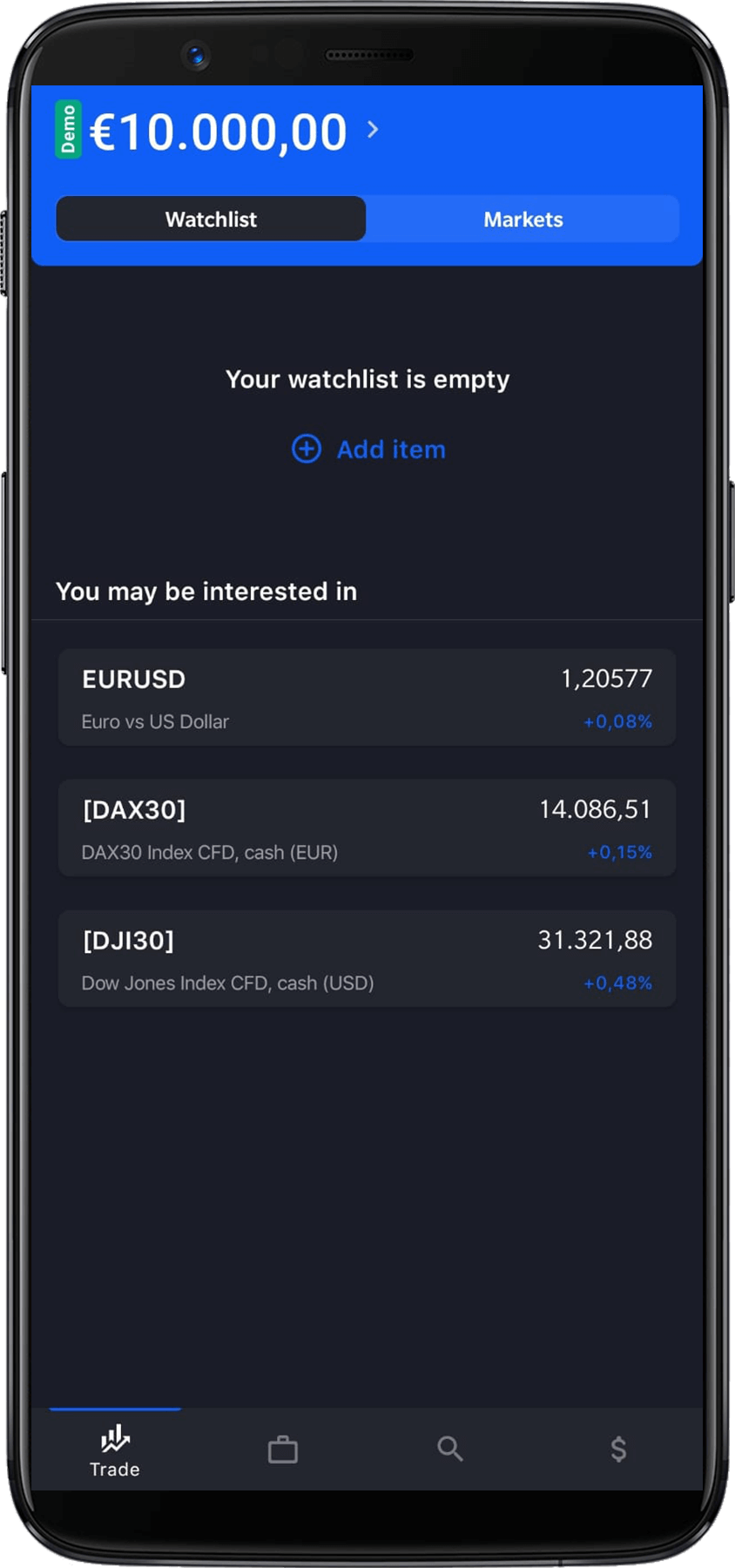
Task: Select the [DAX30] Index CFD row
Action: tap(367, 828)
